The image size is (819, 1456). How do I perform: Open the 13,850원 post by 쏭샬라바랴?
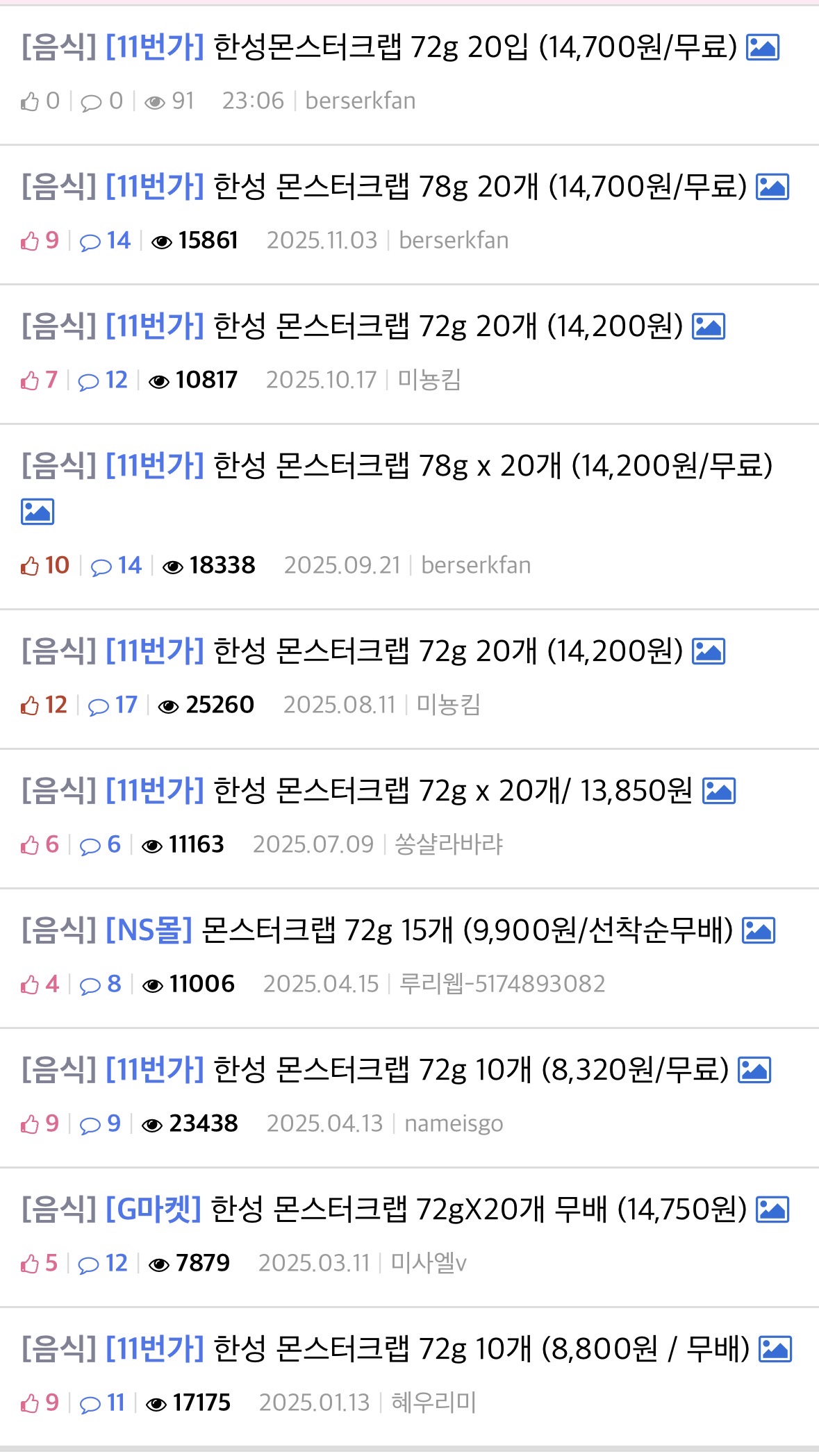click(x=452, y=791)
